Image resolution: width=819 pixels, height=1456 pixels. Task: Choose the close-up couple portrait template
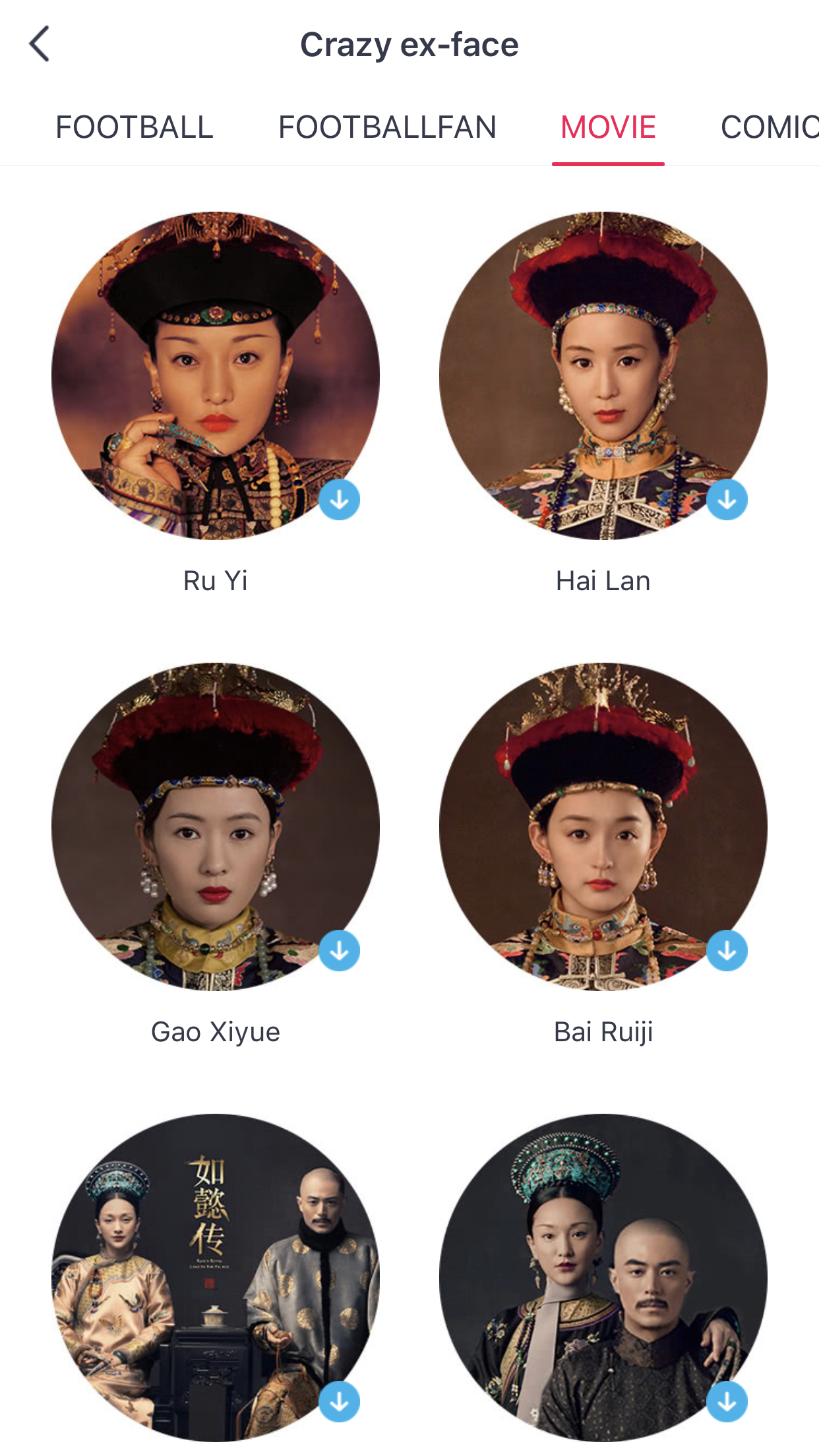point(603,1277)
